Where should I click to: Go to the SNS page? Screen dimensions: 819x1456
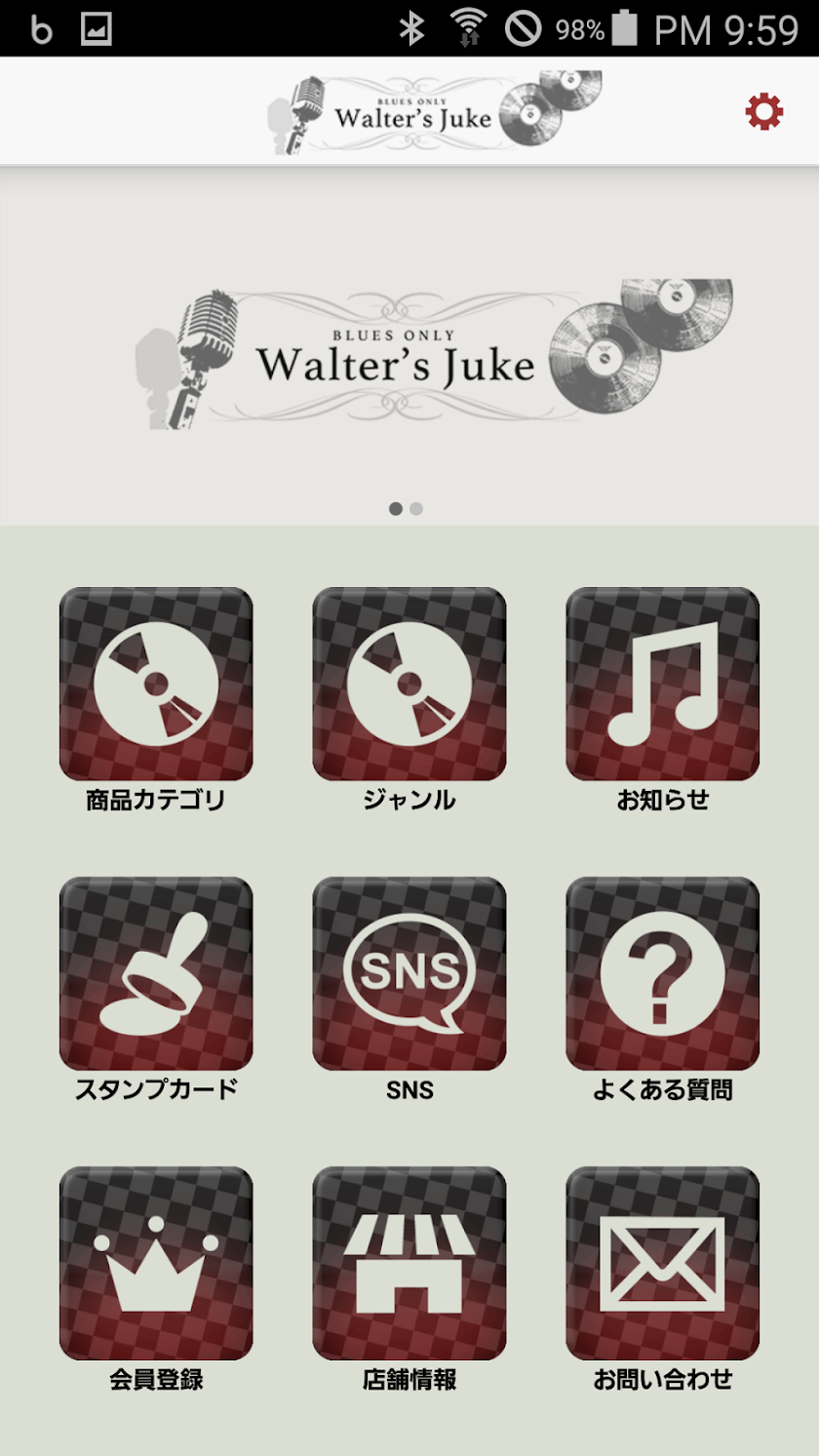[409, 973]
